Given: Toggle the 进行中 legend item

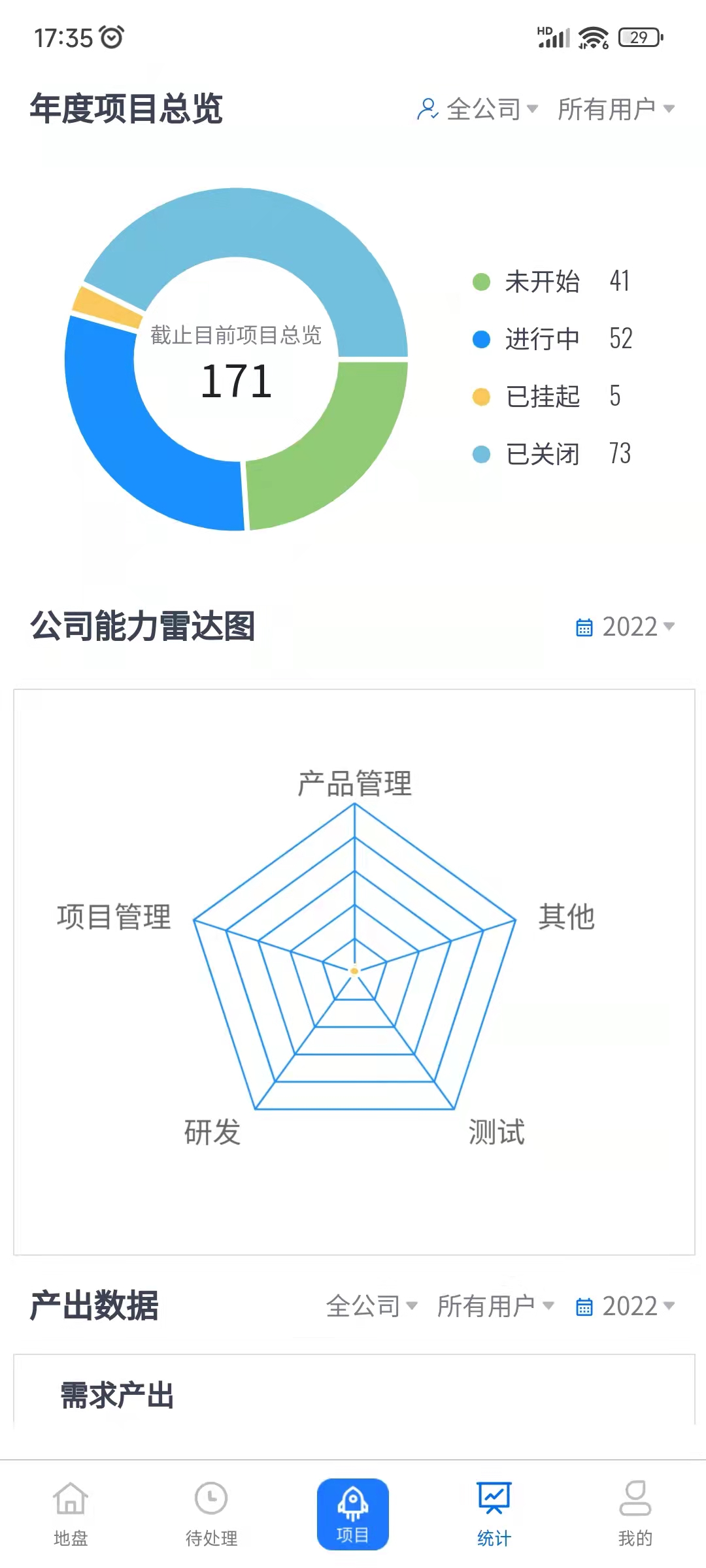Looking at the screenshot, I should (552, 338).
